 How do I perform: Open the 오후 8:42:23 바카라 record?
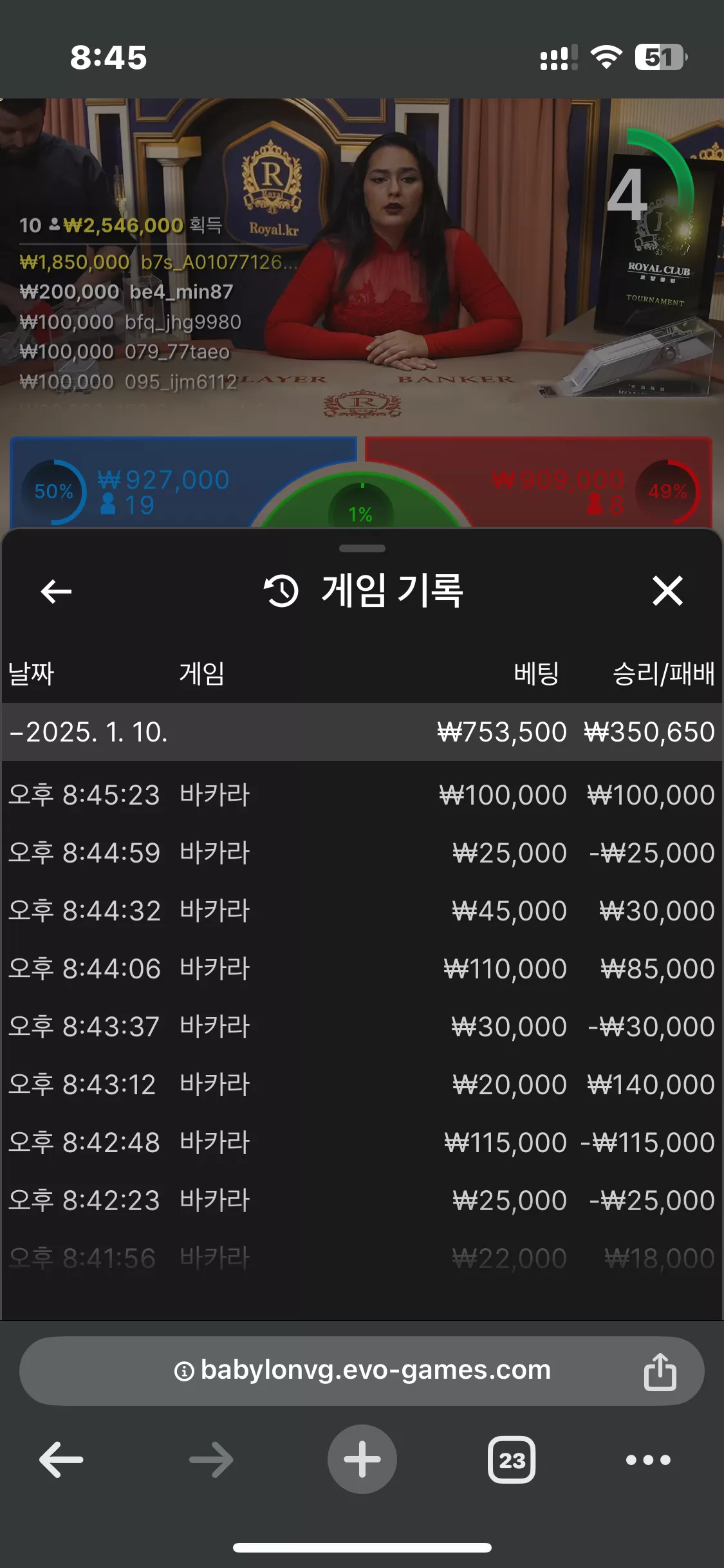tap(362, 1200)
